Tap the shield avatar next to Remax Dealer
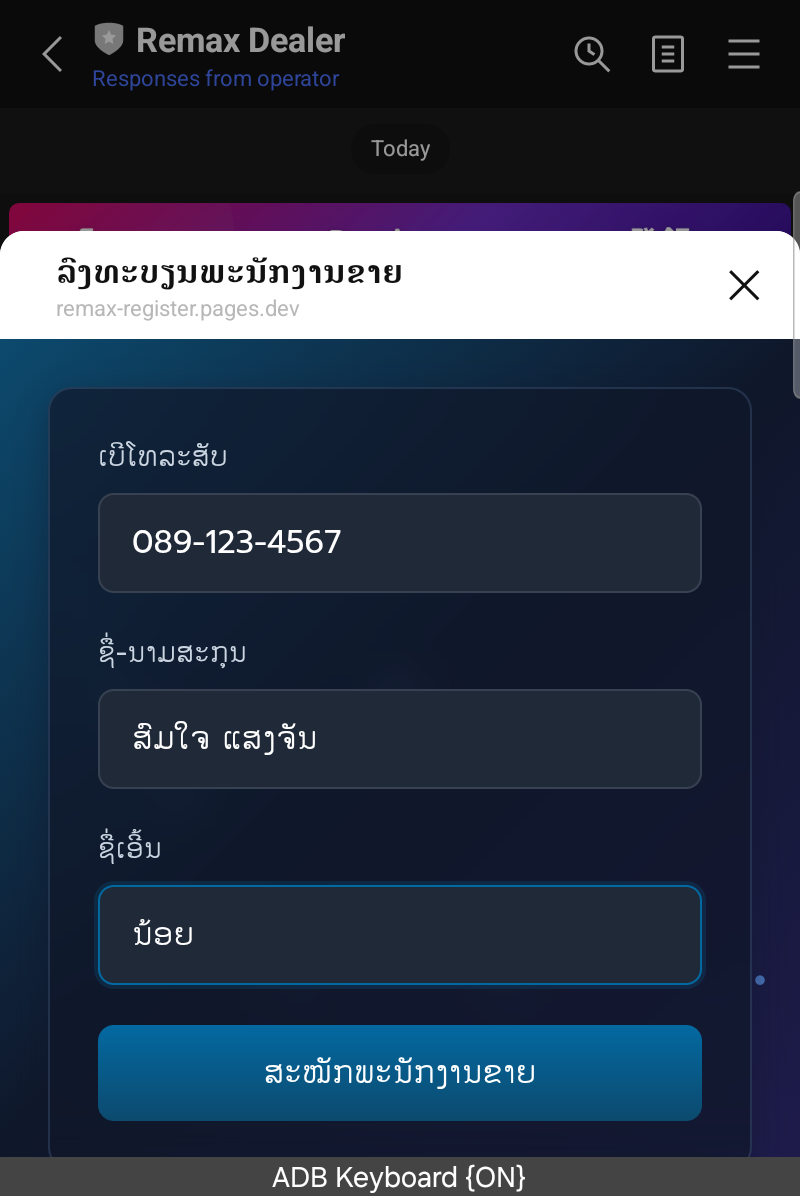 point(108,40)
